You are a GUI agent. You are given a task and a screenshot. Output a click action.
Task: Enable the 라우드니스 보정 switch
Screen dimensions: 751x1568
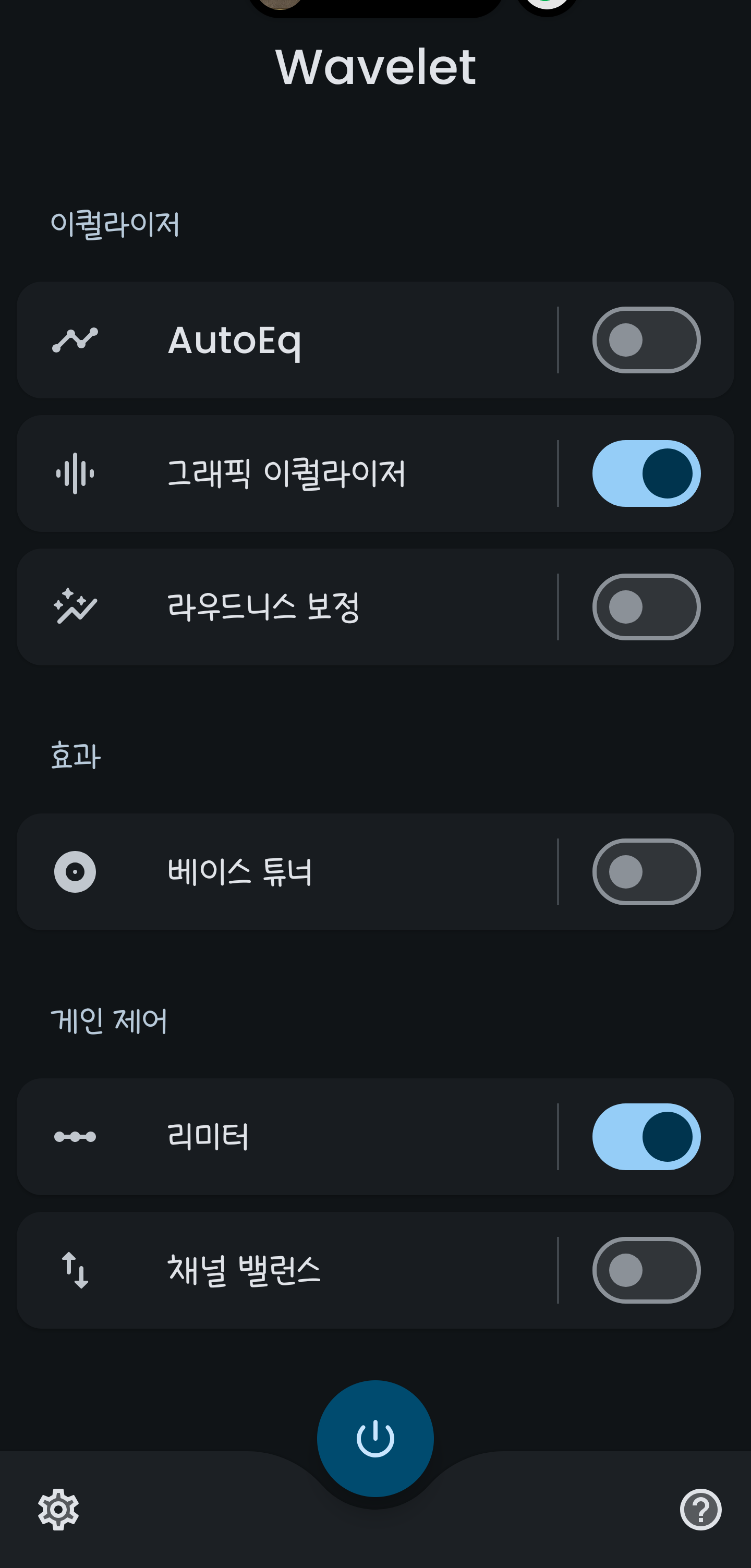(646, 606)
